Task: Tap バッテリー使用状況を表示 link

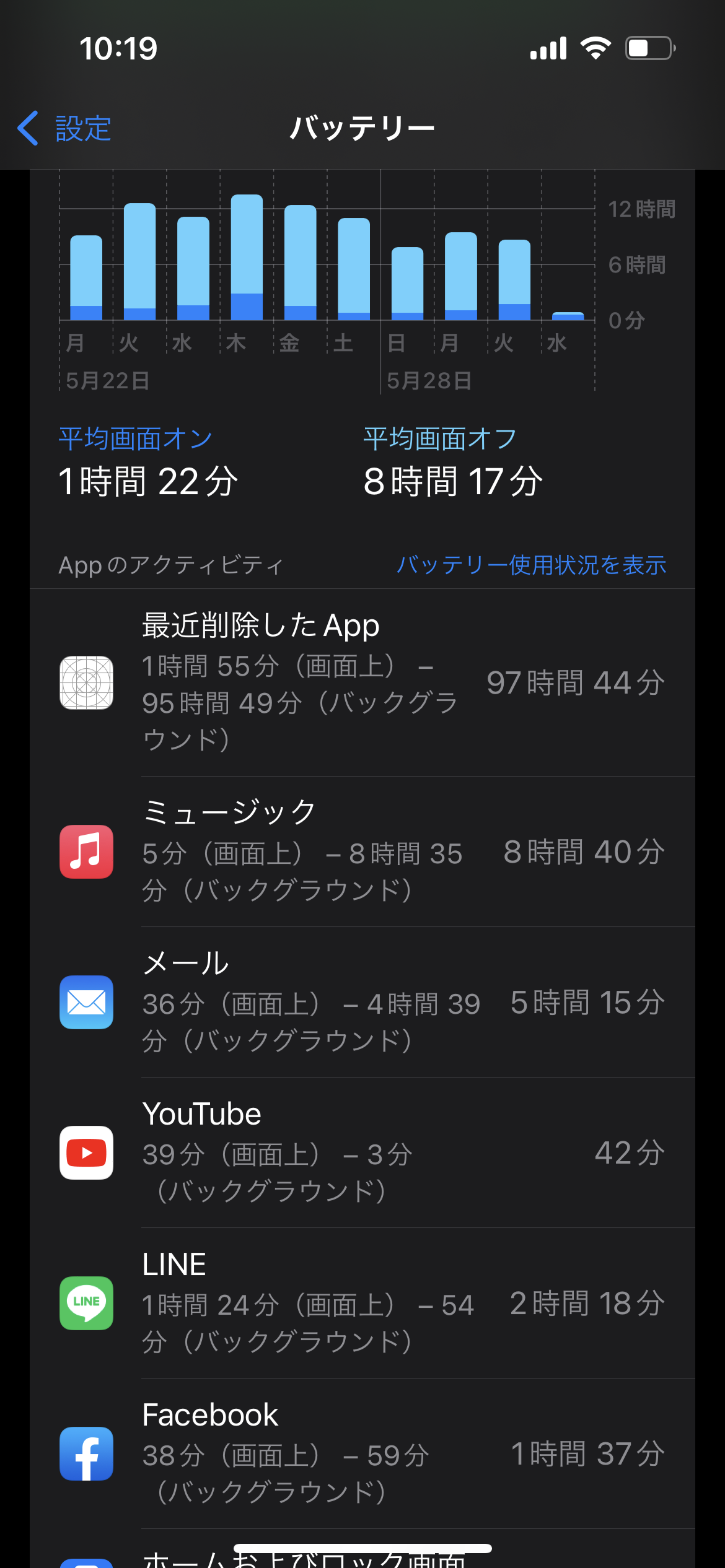Action: click(531, 565)
